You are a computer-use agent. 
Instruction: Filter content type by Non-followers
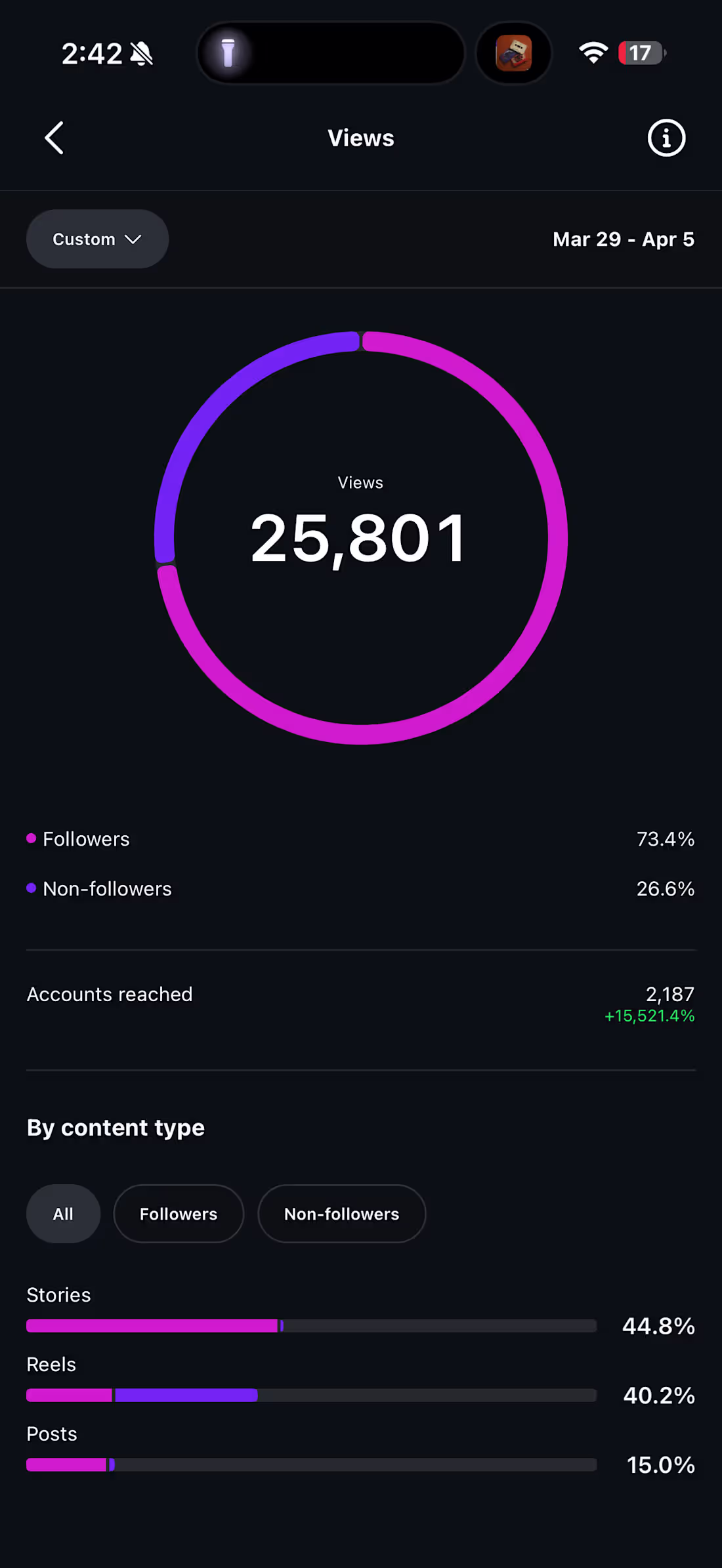tap(341, 1214)
